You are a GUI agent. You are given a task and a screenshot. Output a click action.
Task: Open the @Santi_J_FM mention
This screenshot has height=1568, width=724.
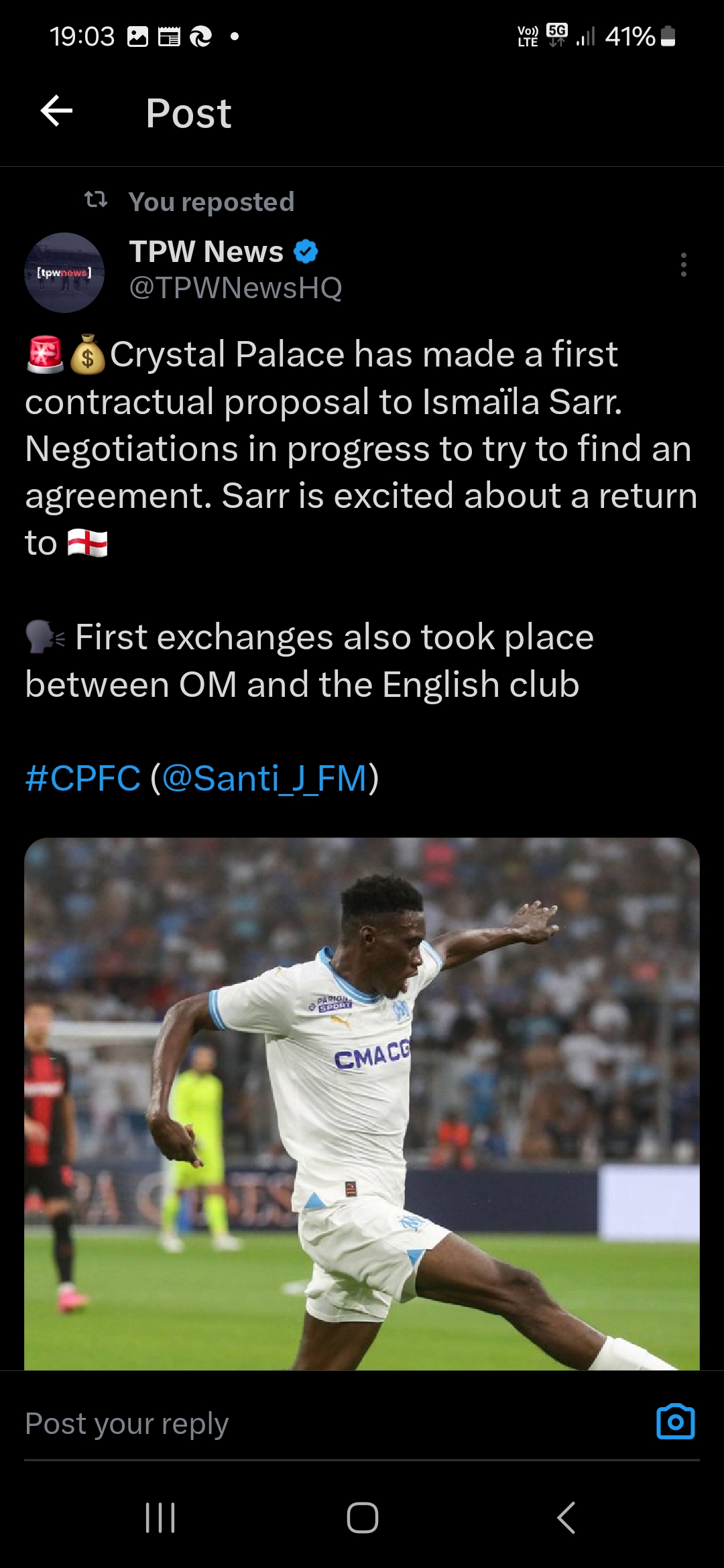pyautogui.click(x=265, y=779)
